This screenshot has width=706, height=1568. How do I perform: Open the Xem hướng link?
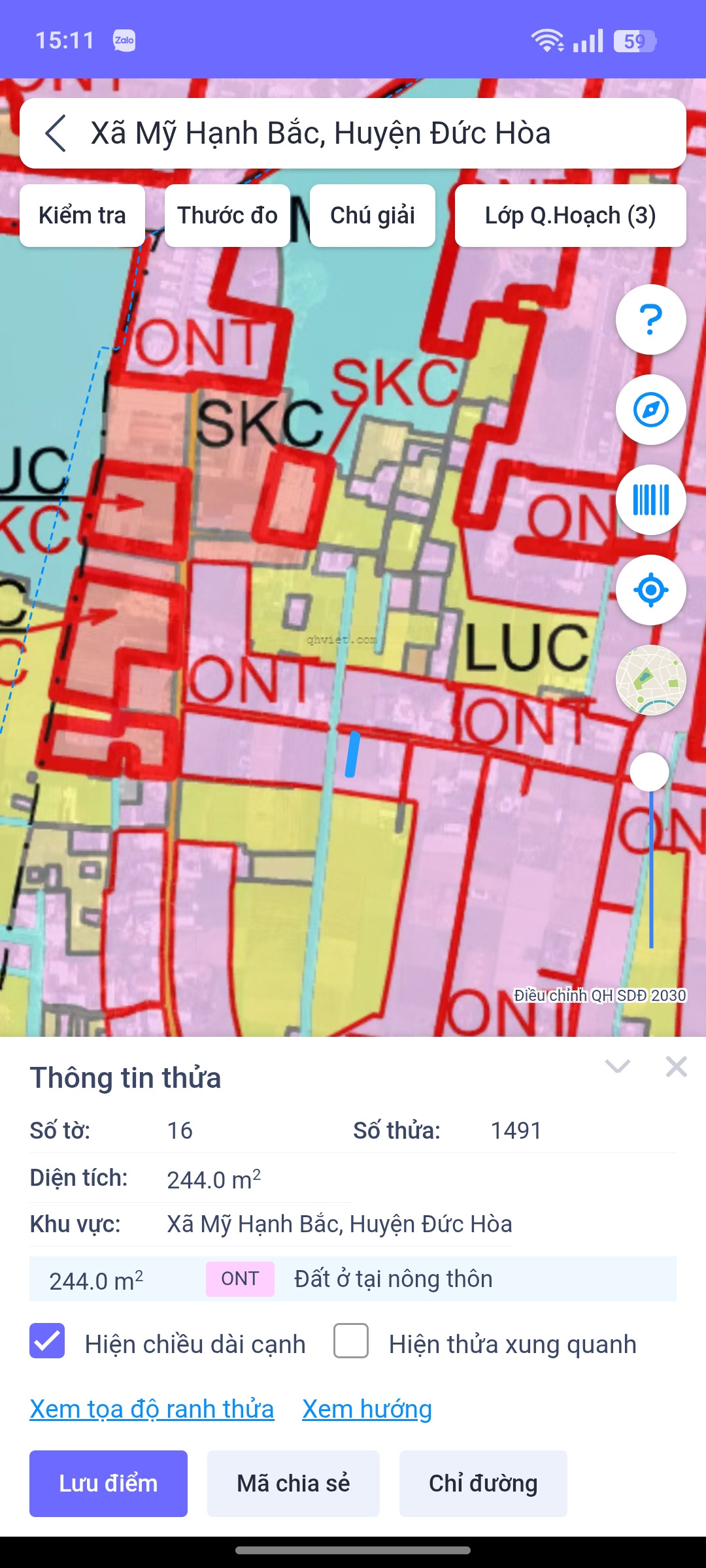pos(367,1409)
